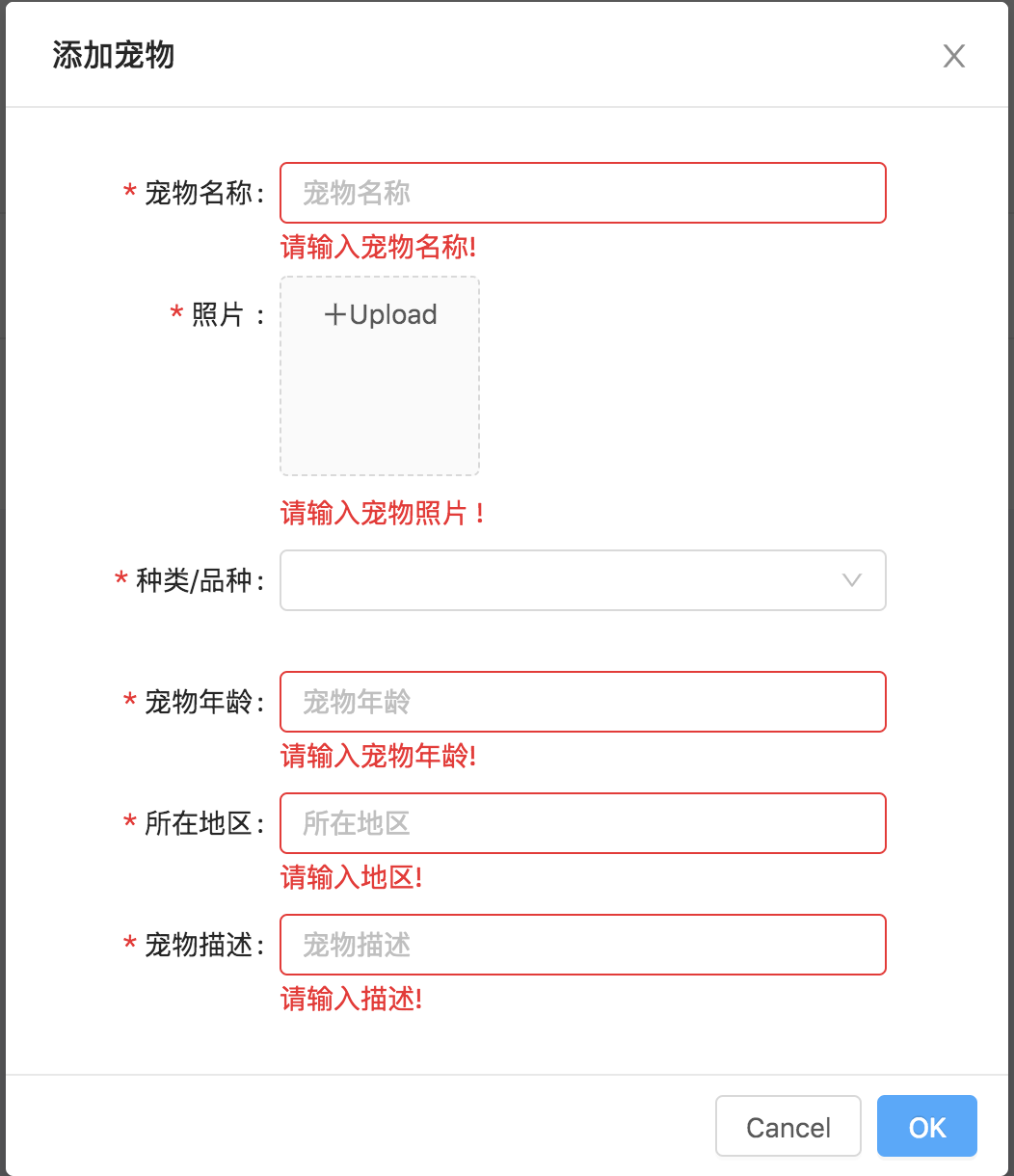
Task: Close the 添加宠物 dialog
Action: 953,57
